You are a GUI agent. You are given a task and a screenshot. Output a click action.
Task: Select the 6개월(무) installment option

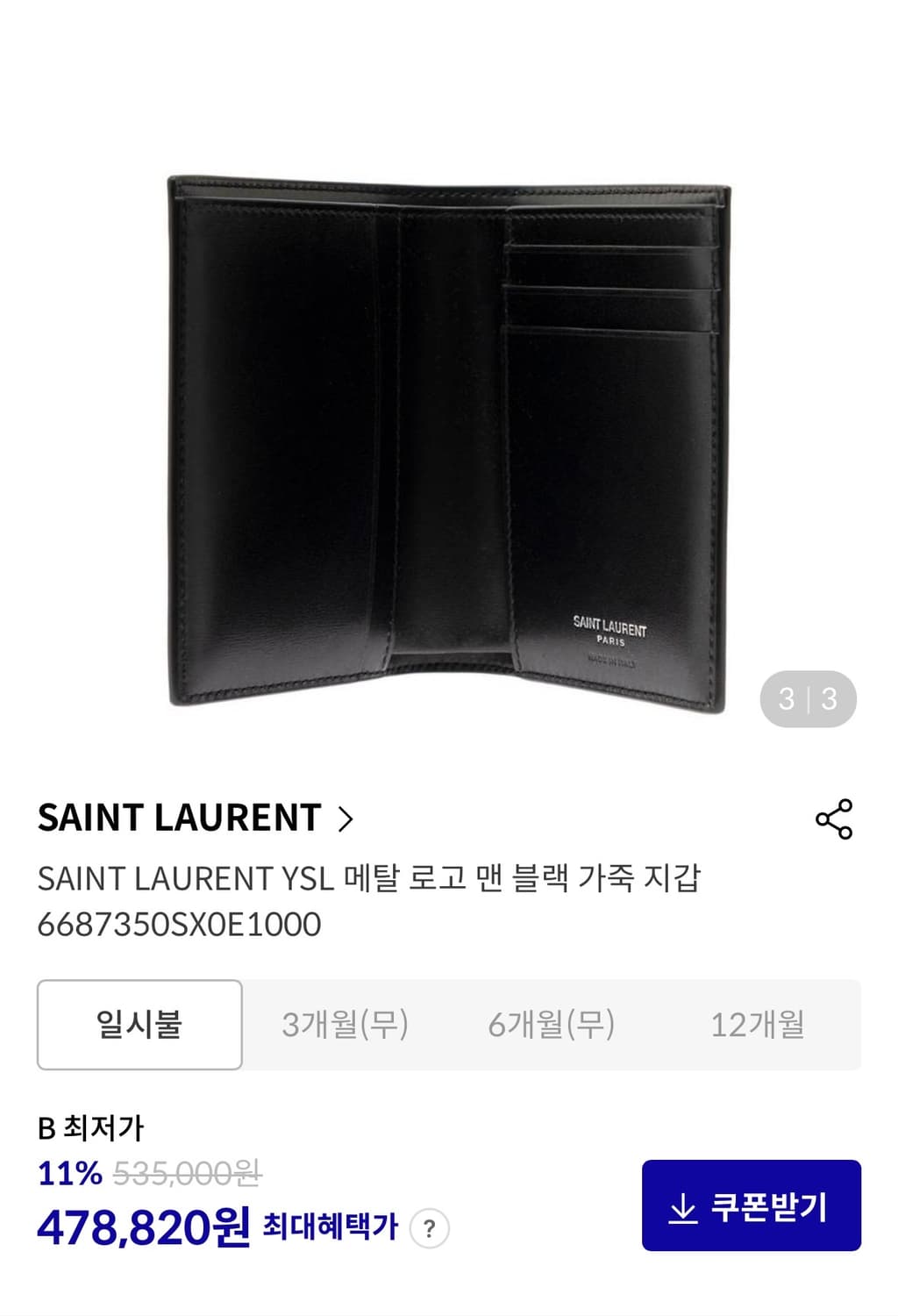coord(553,1024)
